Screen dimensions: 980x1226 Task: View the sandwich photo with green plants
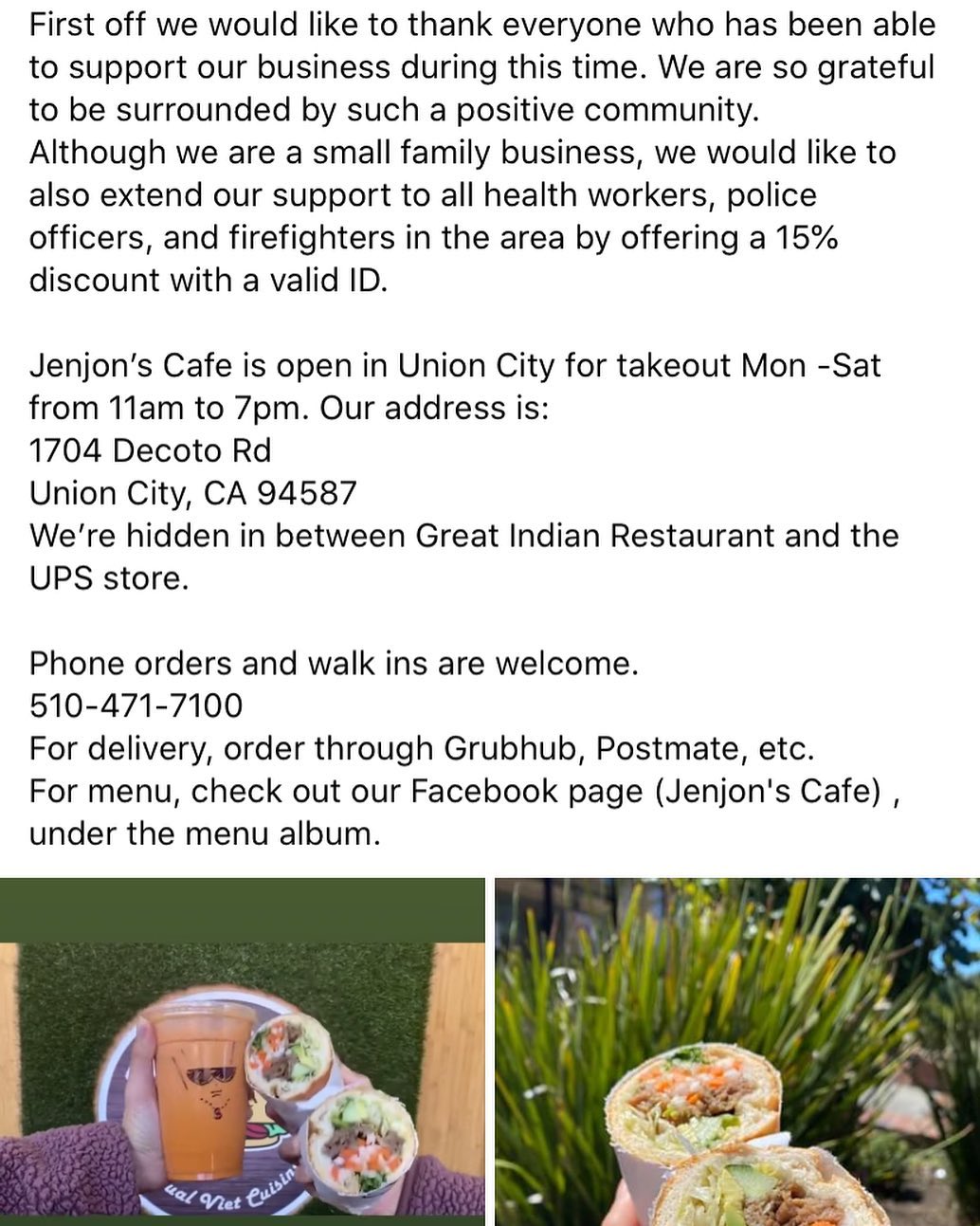(737, 1052)
